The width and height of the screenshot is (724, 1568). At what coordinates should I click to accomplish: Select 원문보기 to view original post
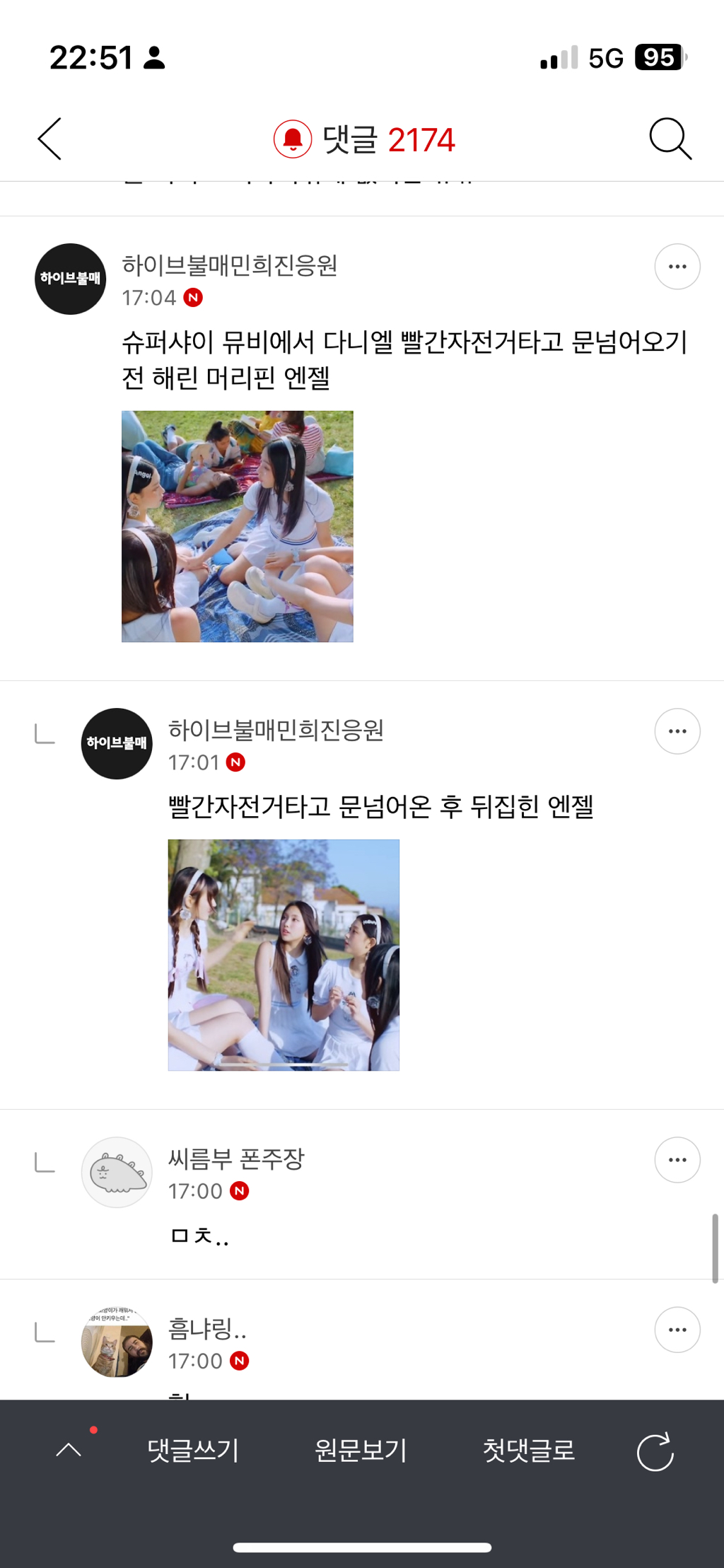(x=361, y=1451)
